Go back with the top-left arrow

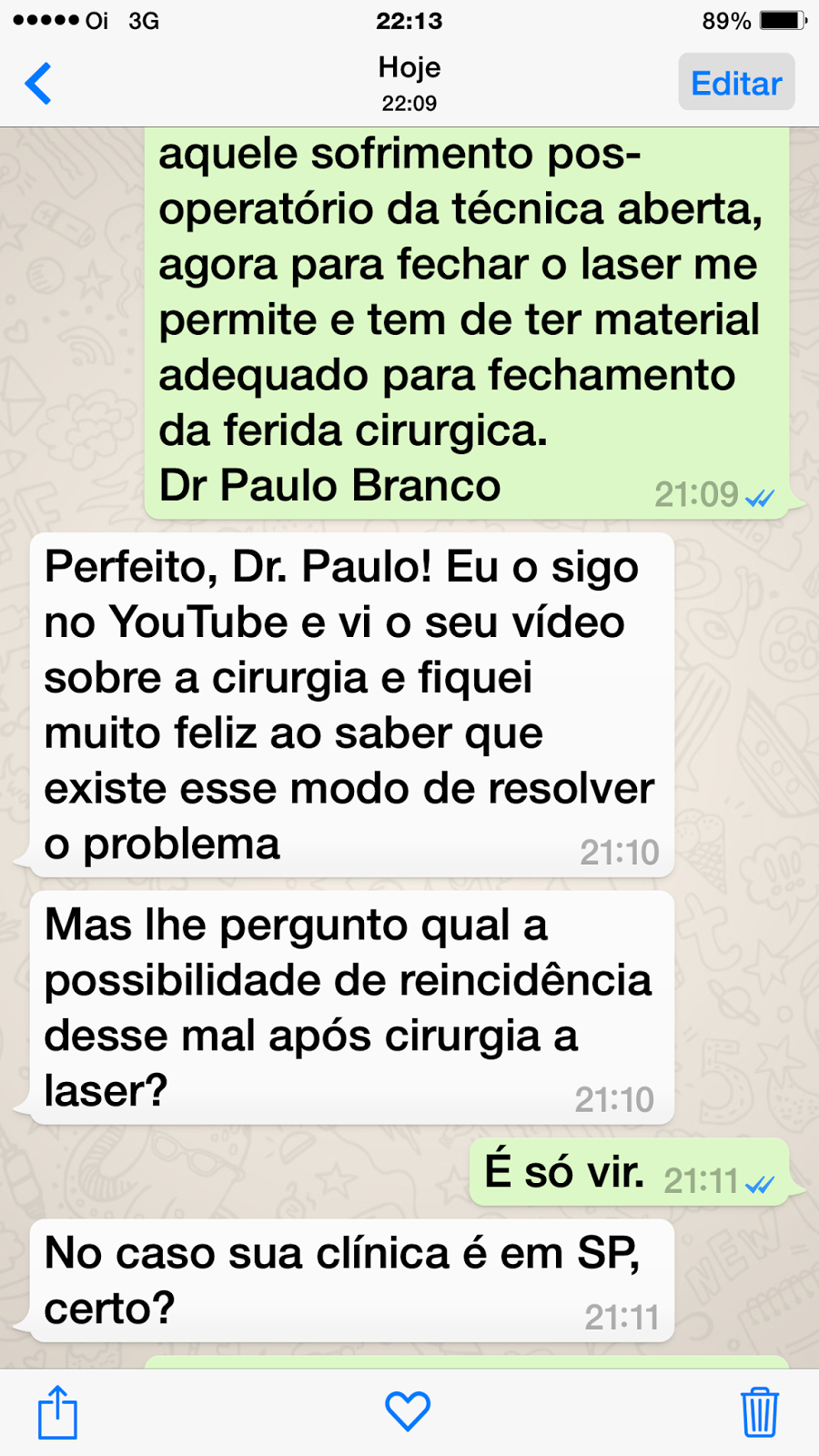(x=37, y=84)
